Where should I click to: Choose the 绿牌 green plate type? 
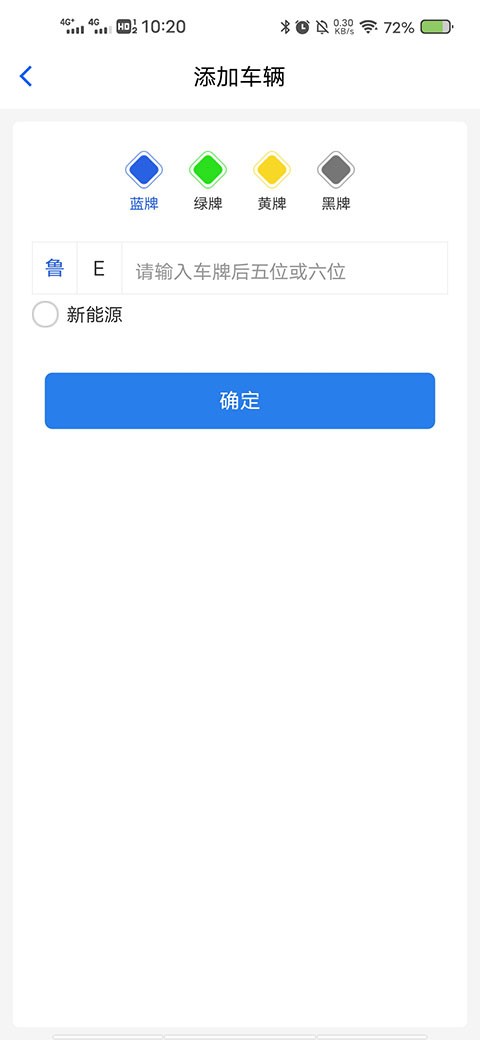tap(208, 181)
